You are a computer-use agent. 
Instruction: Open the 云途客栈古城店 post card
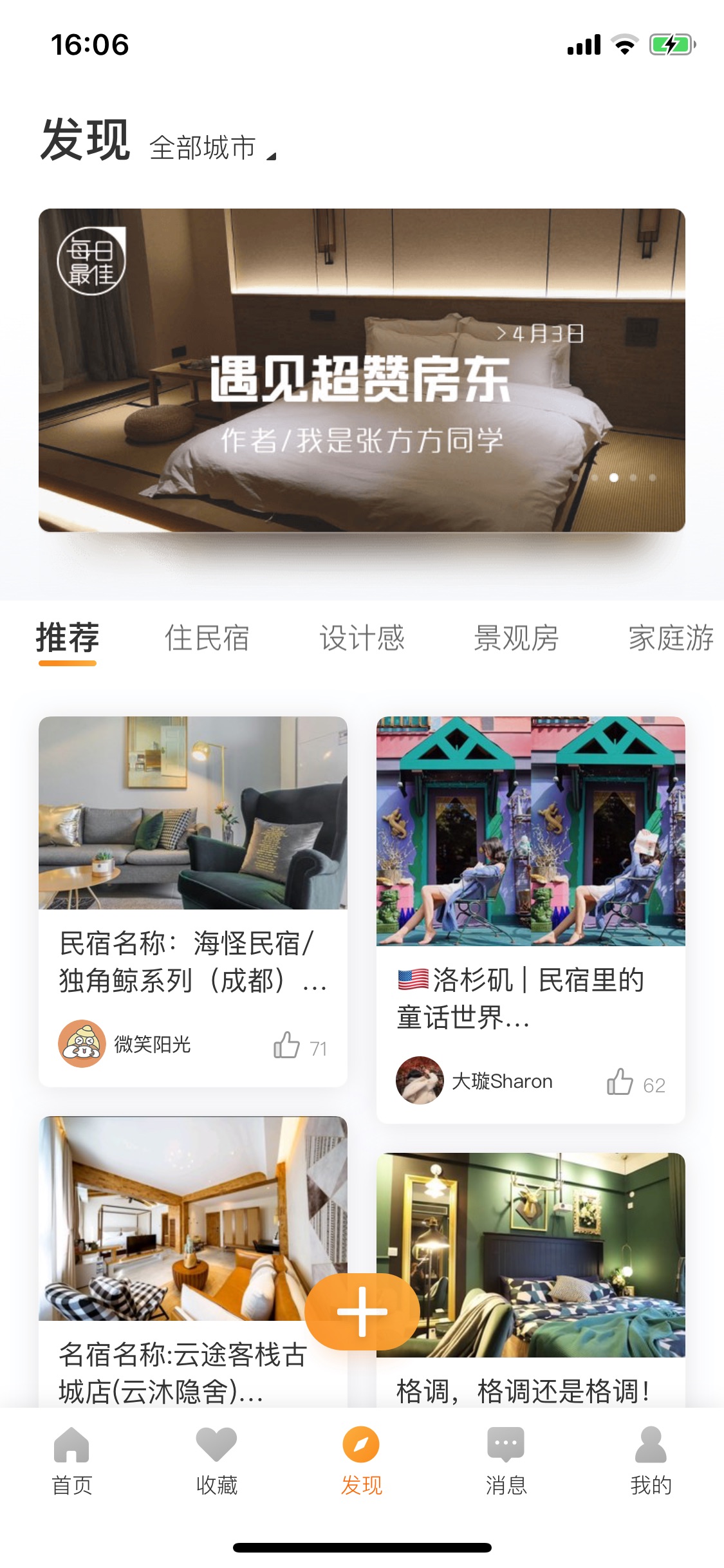pos(193,1262)
